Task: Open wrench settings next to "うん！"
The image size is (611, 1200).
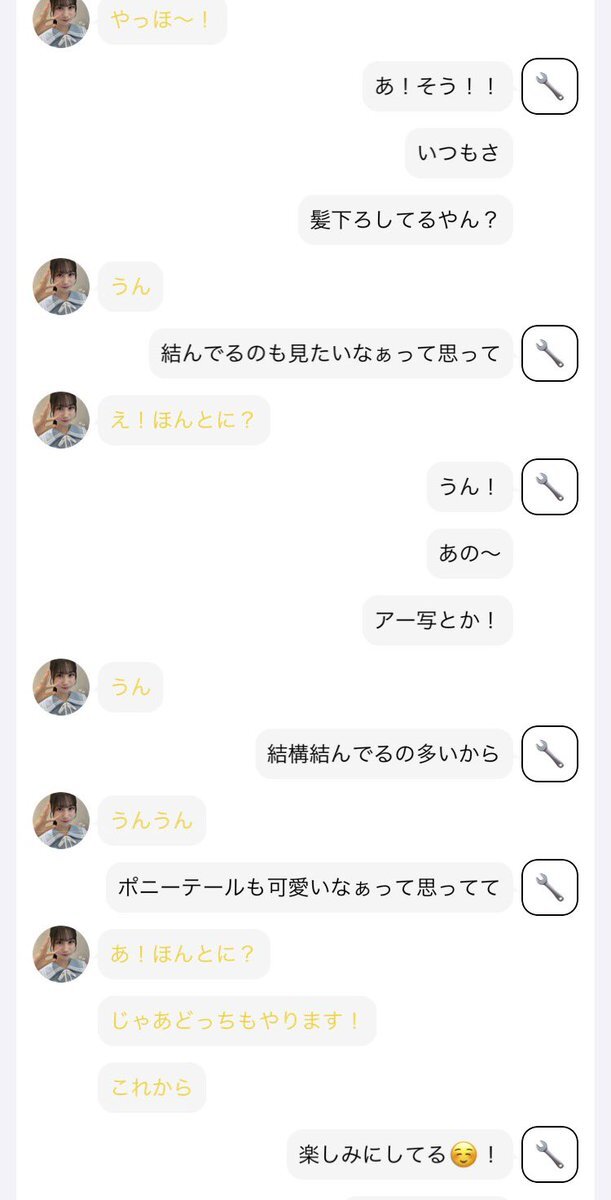Action: click(549, 487)
